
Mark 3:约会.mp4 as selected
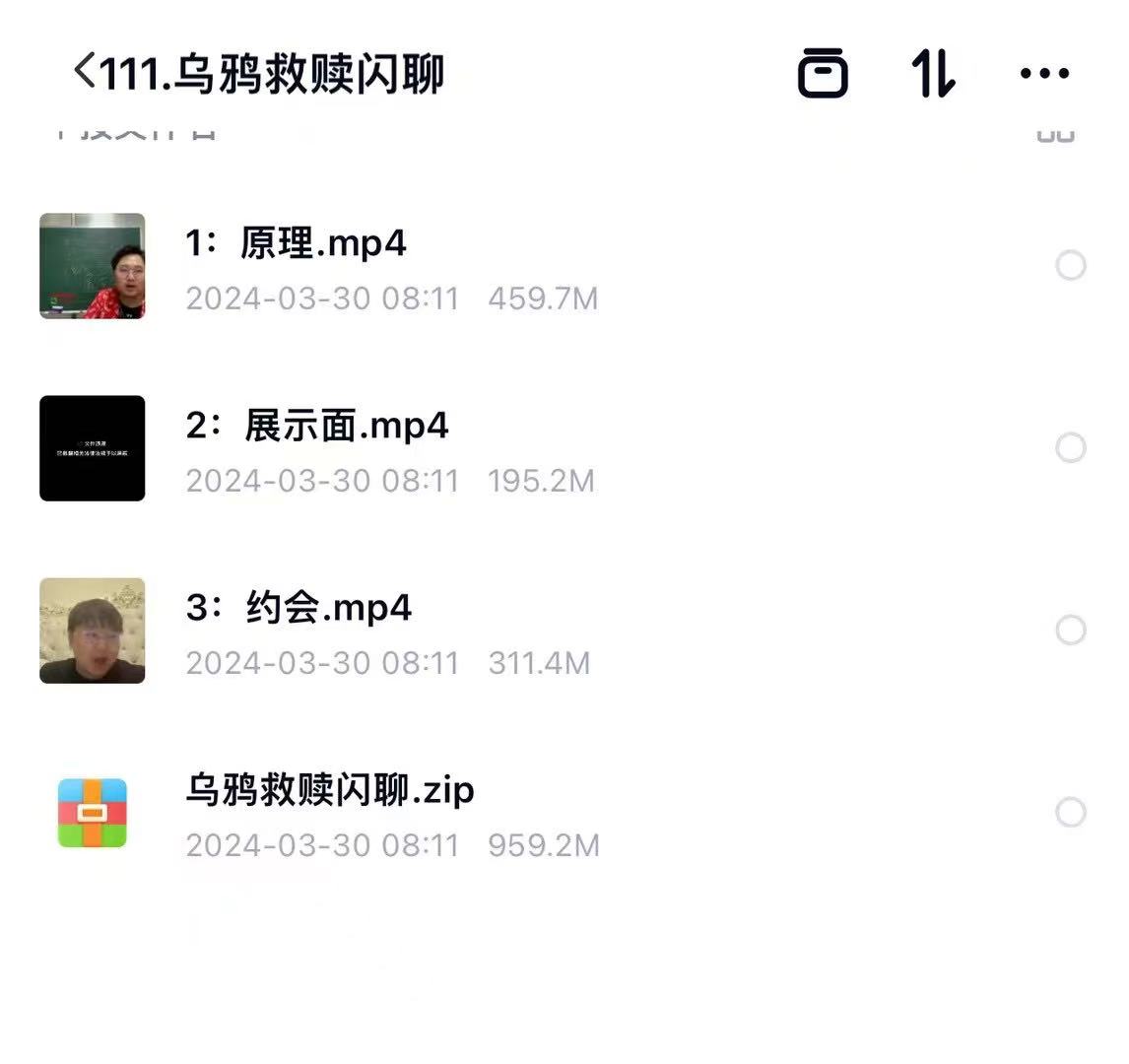click(1071, 631)
